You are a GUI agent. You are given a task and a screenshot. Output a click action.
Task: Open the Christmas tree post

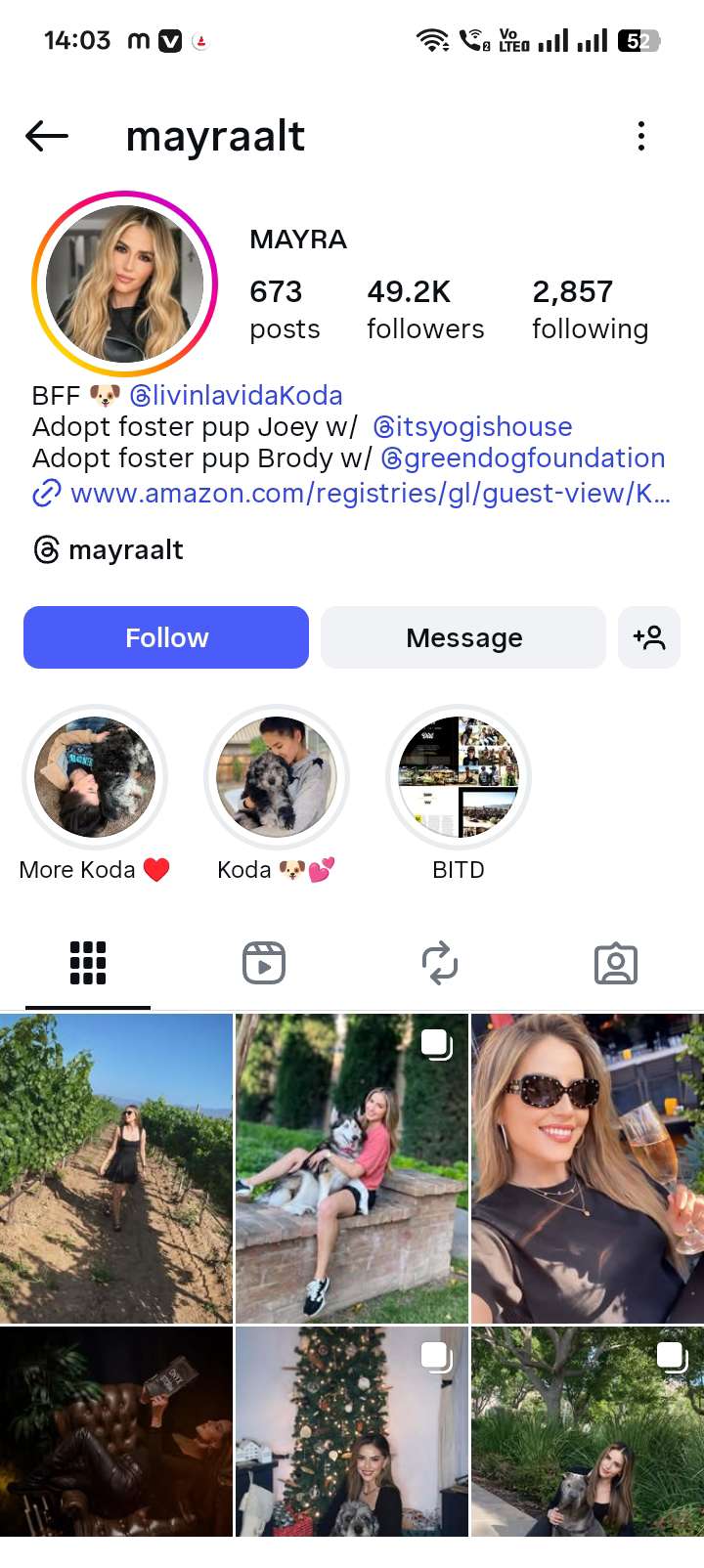tap(352, 1430)
